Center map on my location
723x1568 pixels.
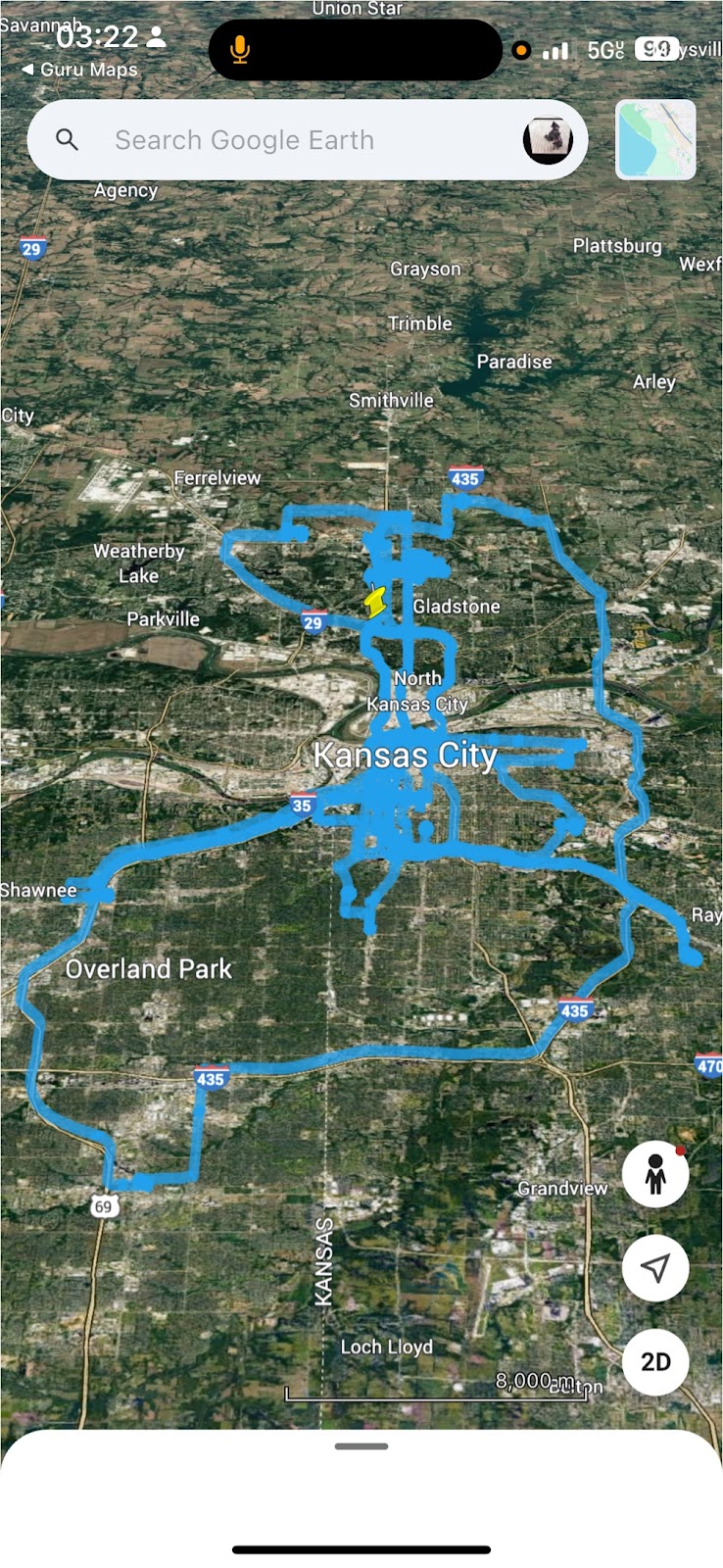[x=655, y=1268]
